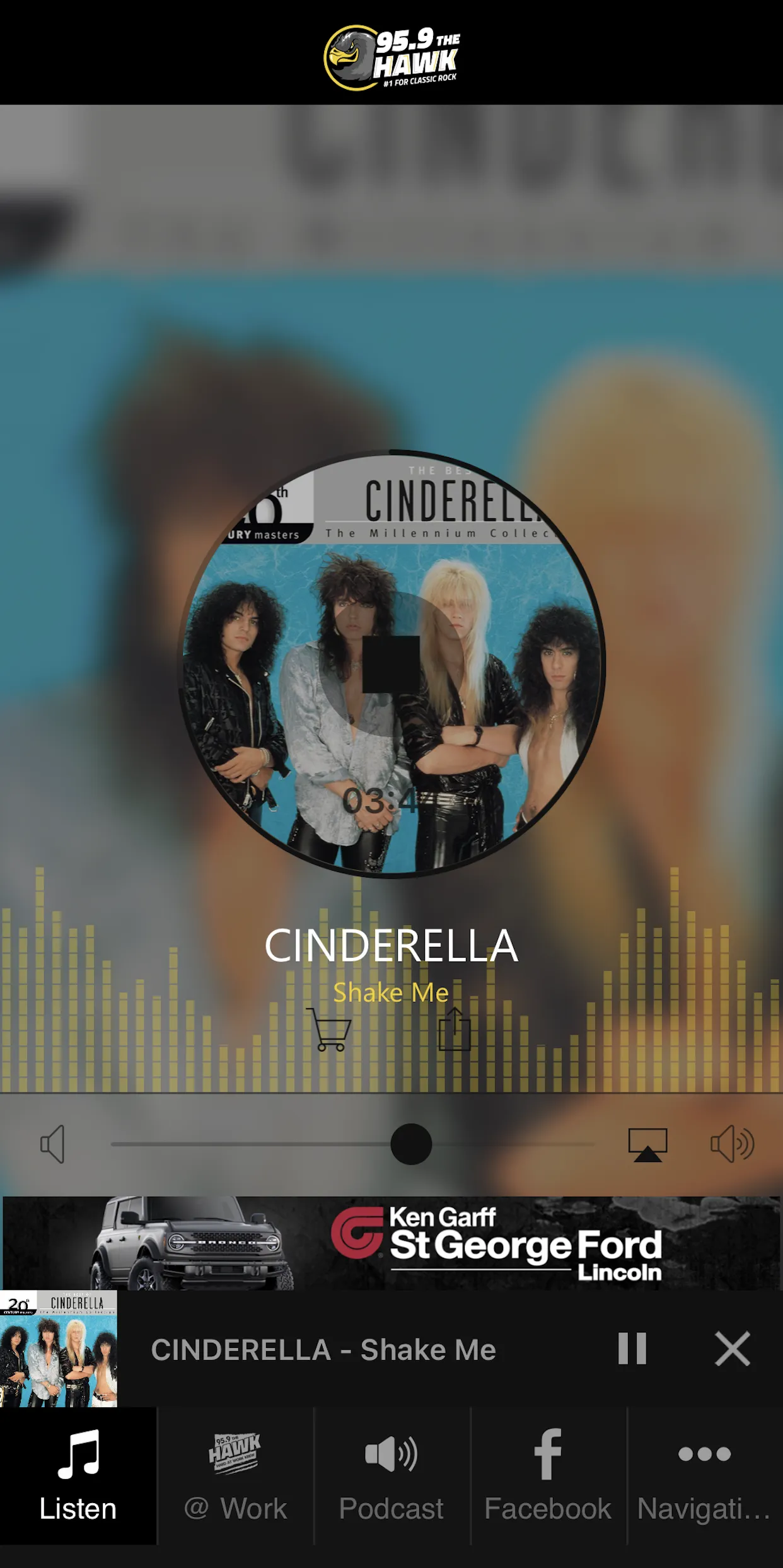Open the Ken Garff St George Ford ad
Viewport: 783px width, 1568px height.
point(391,1243)
